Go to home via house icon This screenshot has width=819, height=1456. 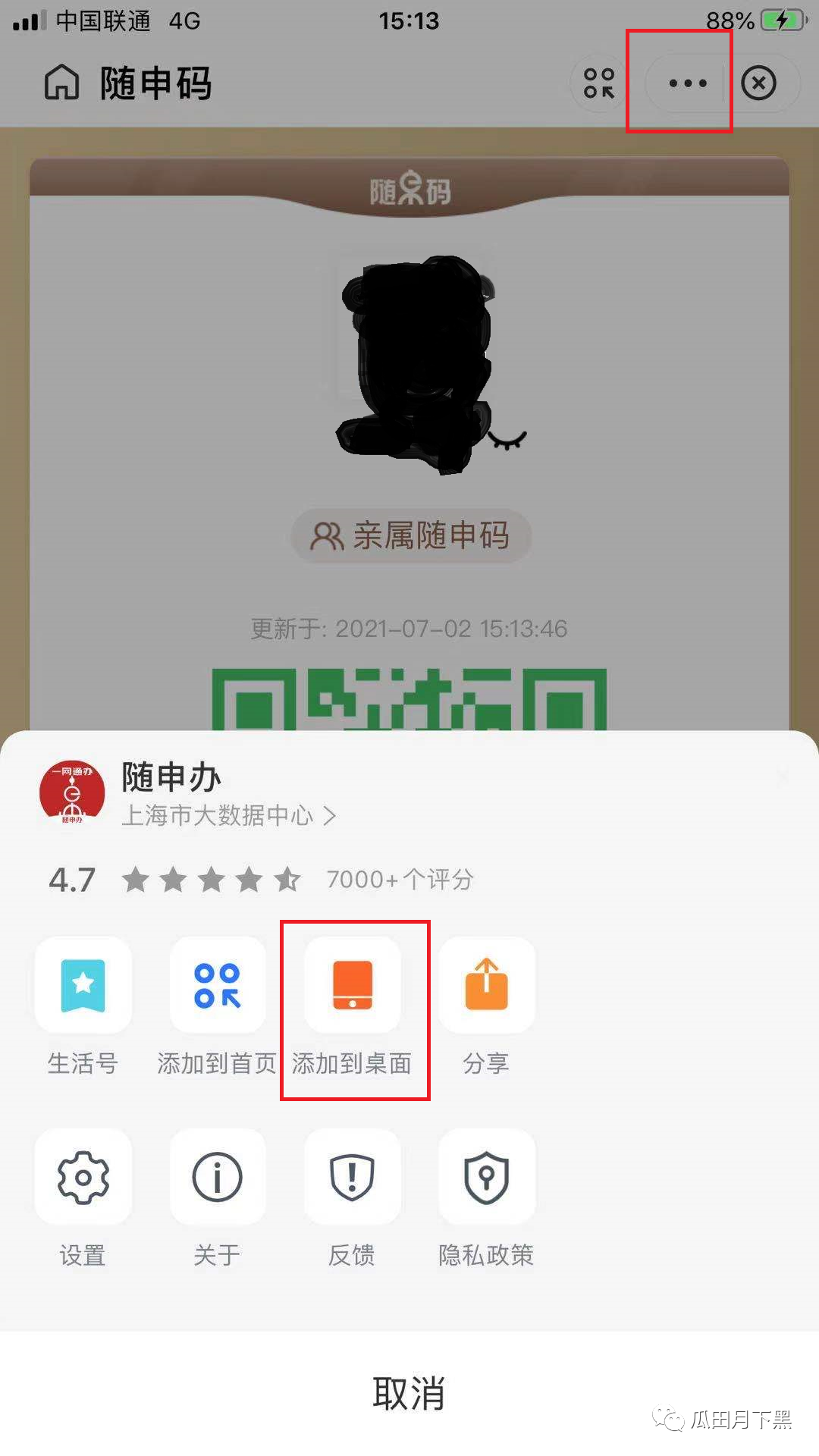point(62,83)
